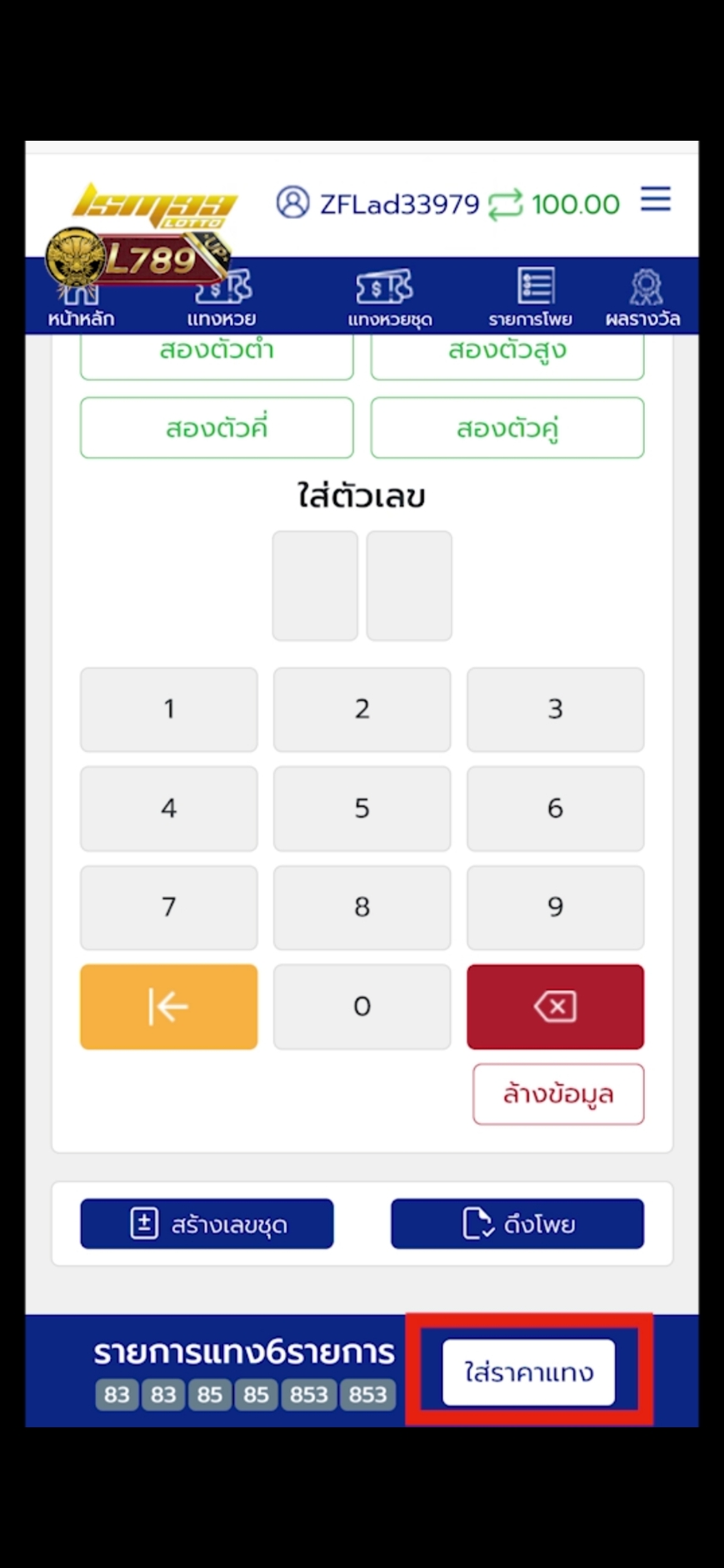This screenshot has height=1568, width=724.
Task: Switch to the แทงหวยชุด tab
Action: (388, 297)
